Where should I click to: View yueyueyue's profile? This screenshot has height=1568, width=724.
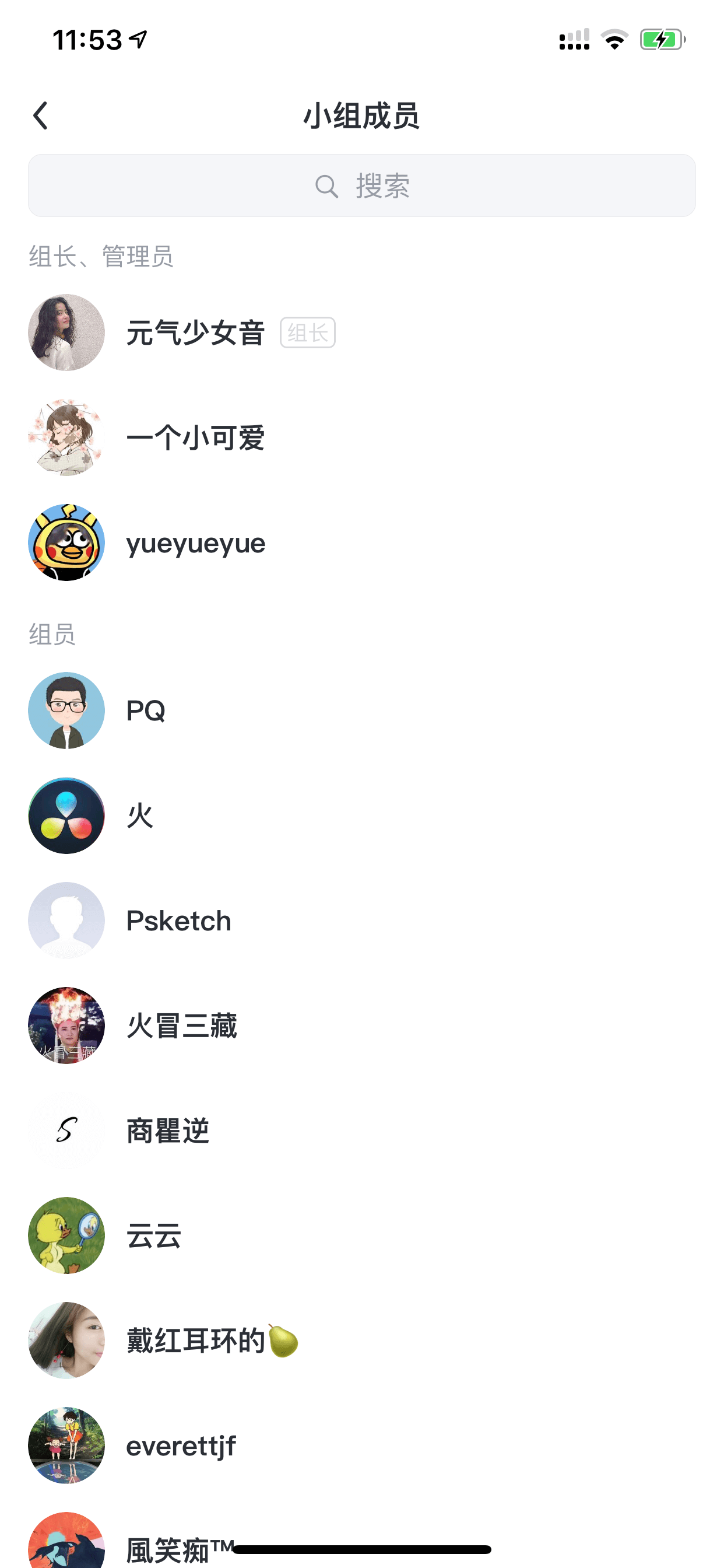pyautogui.click(x=362, y=542)
